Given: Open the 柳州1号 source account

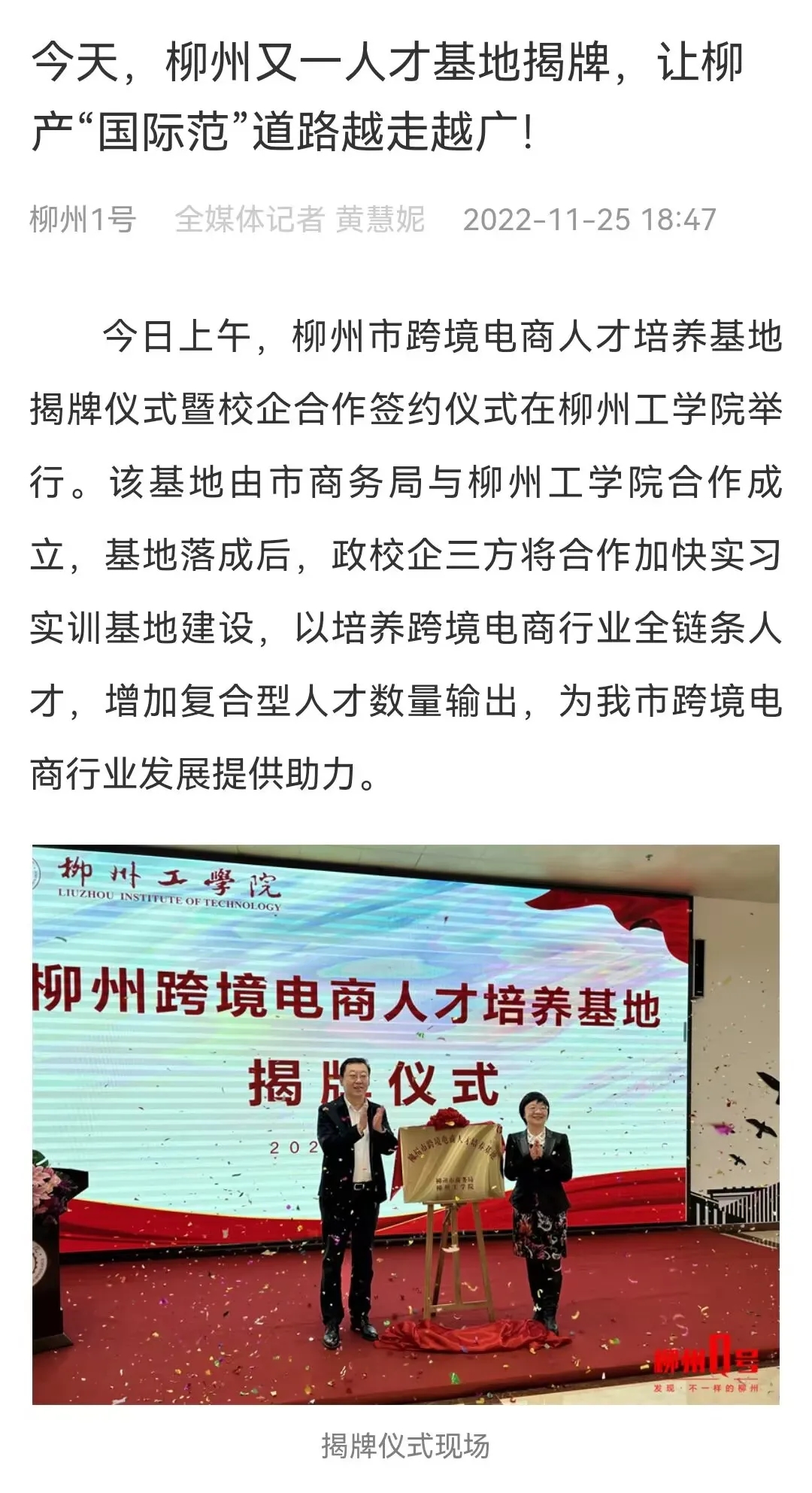Looking at the screenshot, I should pos(83,220).
